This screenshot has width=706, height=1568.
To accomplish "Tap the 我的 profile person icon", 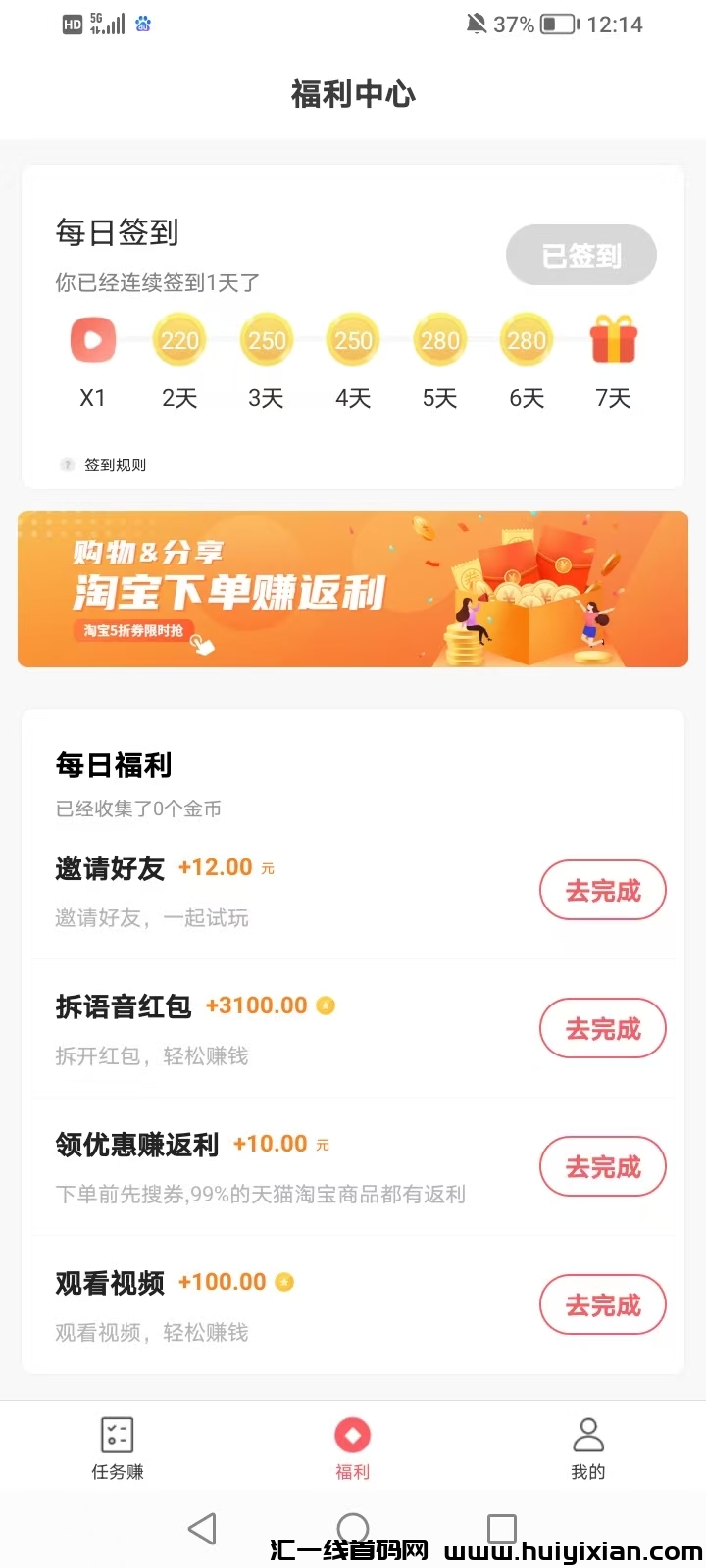I will coord(587,1434).
